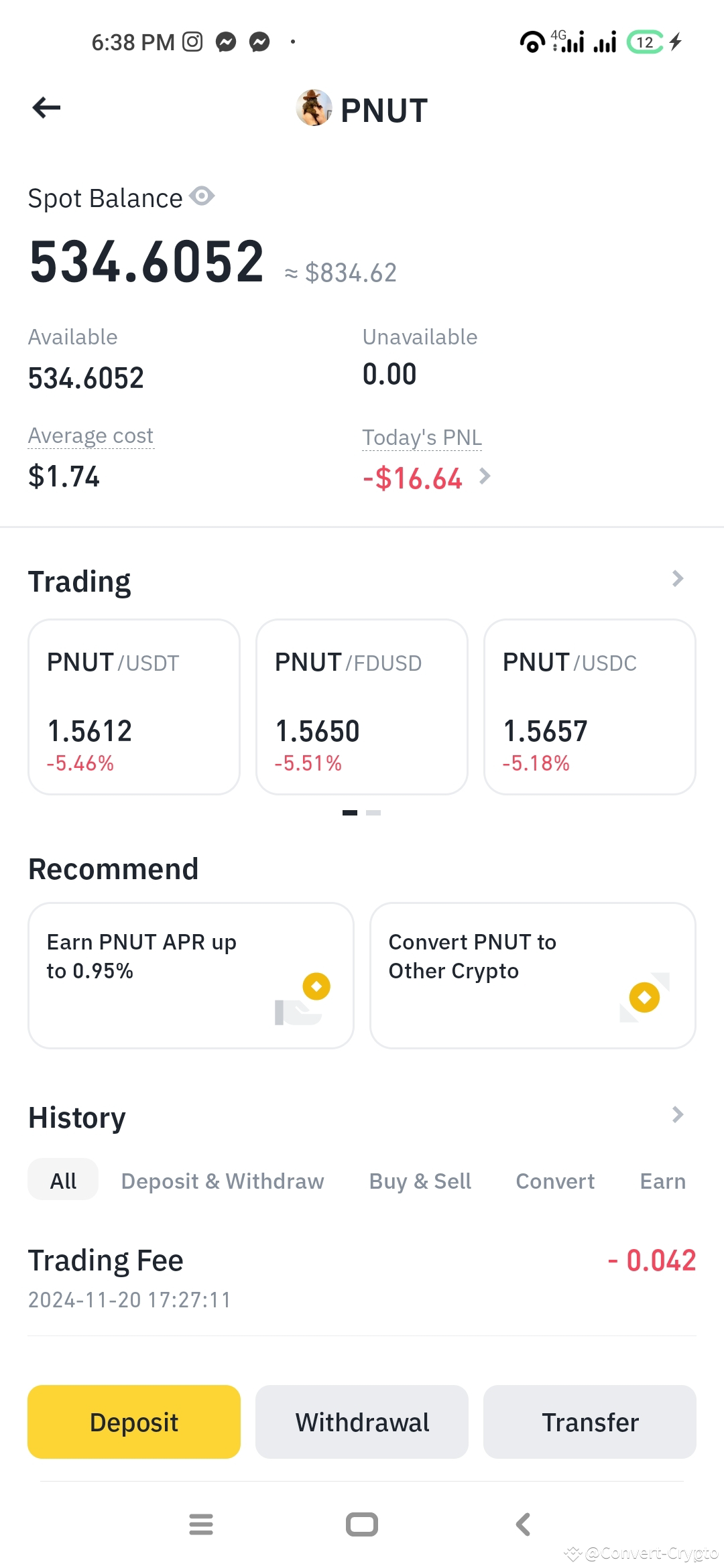The height and width of the screenshot is (1568, 724).
Task: Tap the Convert PNUT card coin icon
Action: [644, 996]
